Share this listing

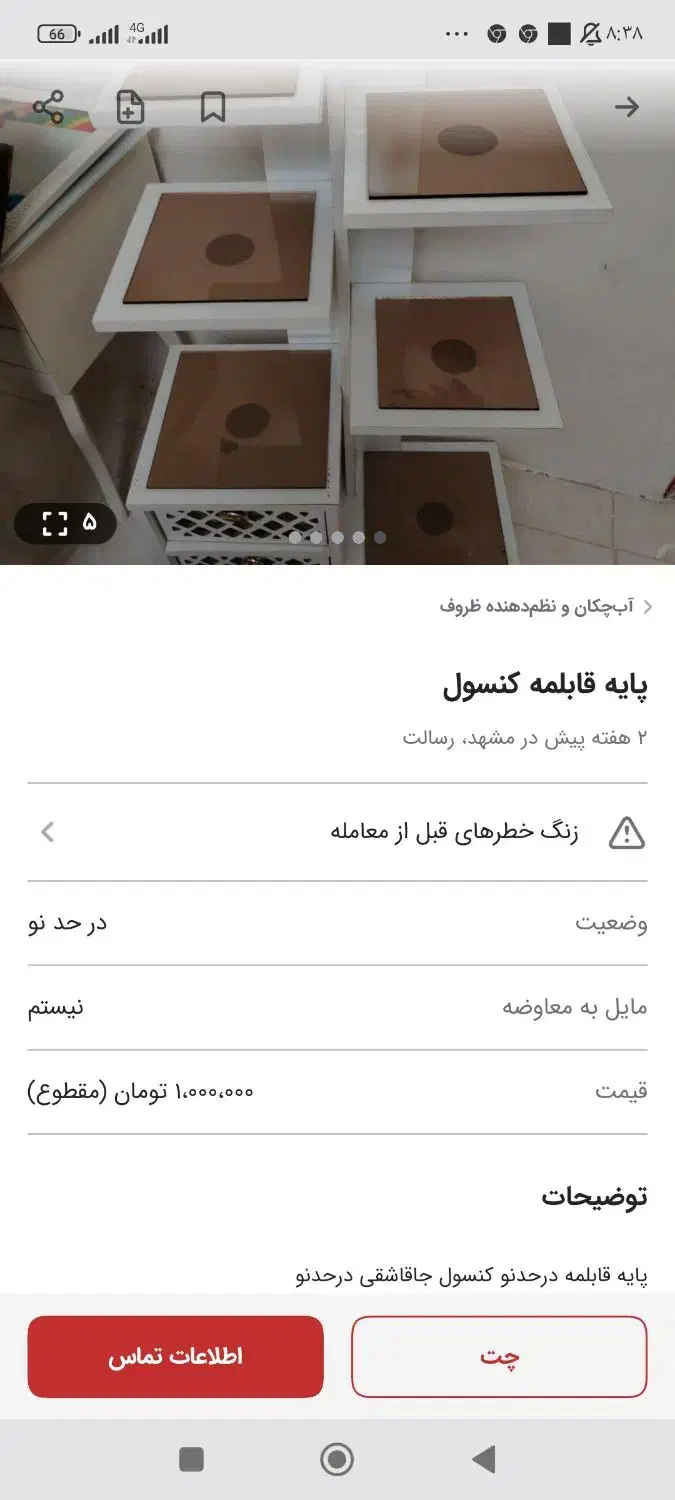tap(48, 107)
